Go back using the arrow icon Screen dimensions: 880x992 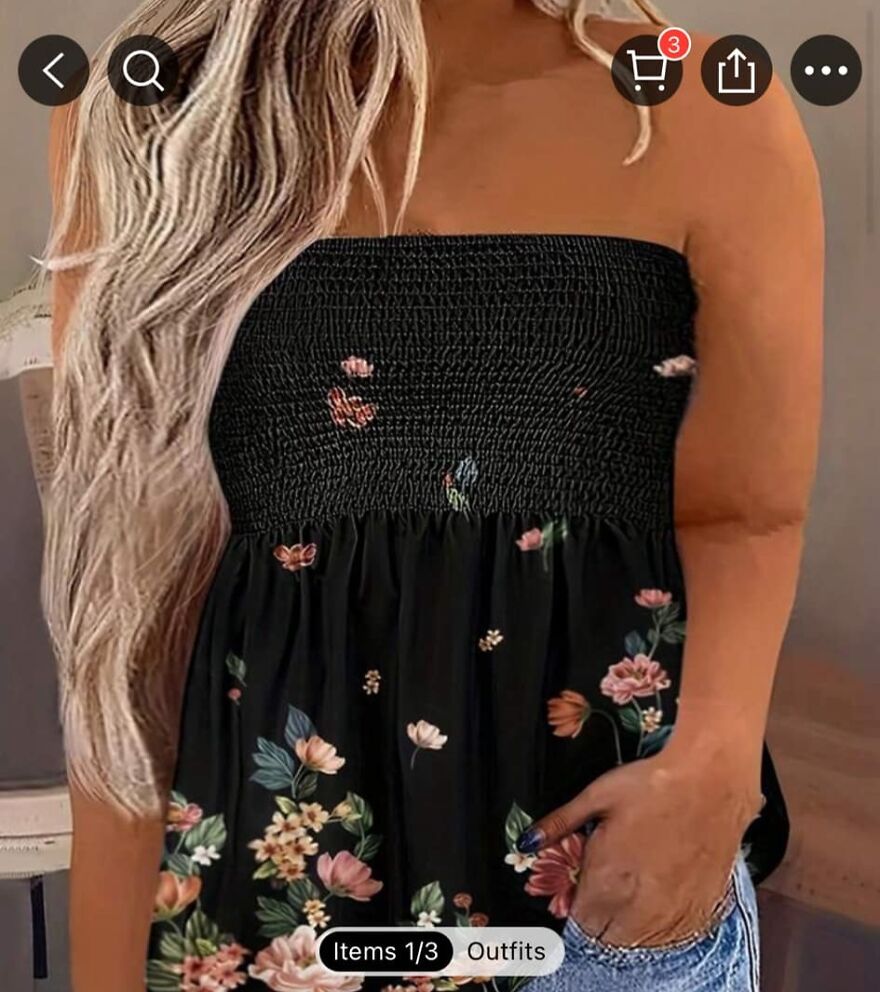(x=53, y=70)
